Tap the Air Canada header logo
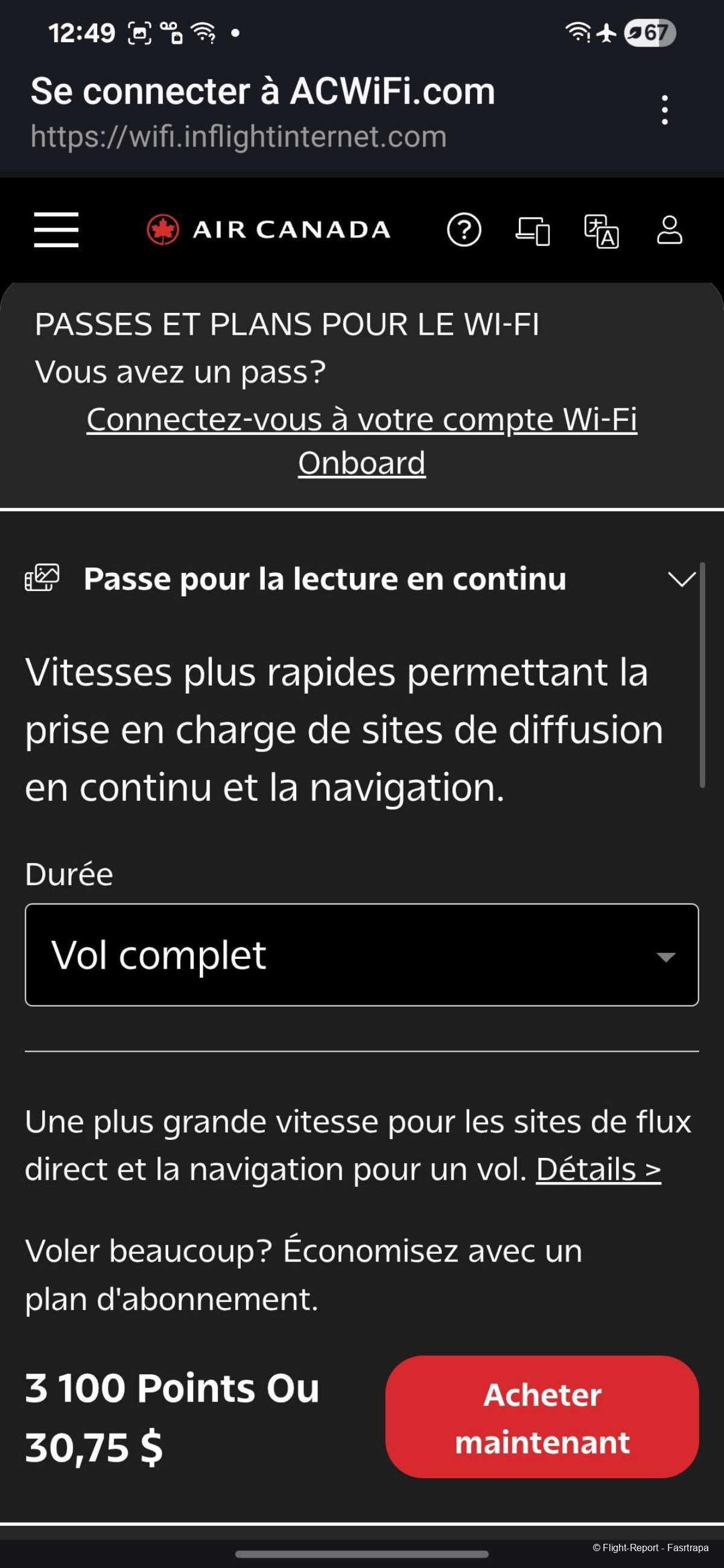 click(268, 230)
